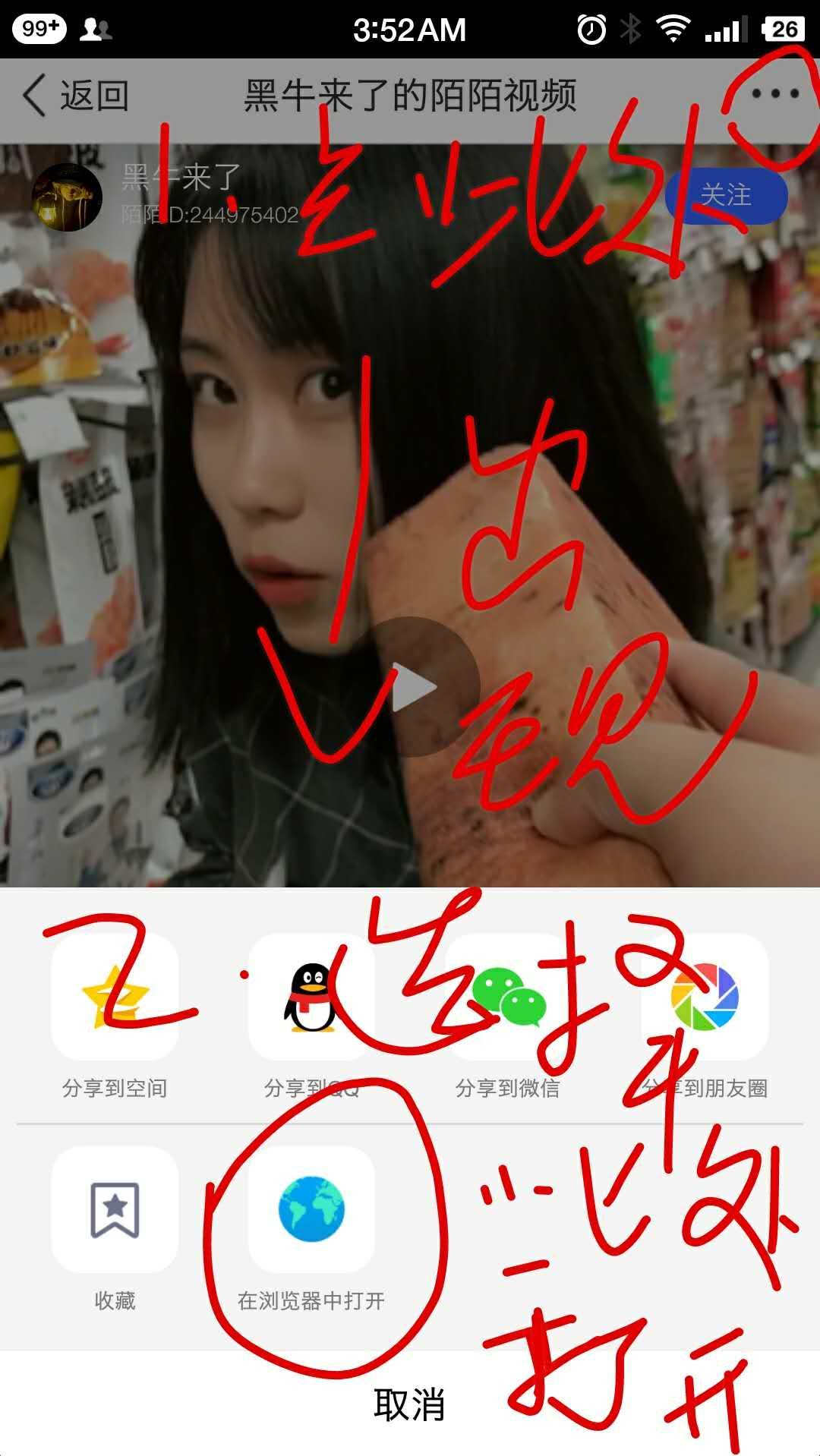Select 在浏览器中打开
820x1456 pixels.
(311, 1209)
